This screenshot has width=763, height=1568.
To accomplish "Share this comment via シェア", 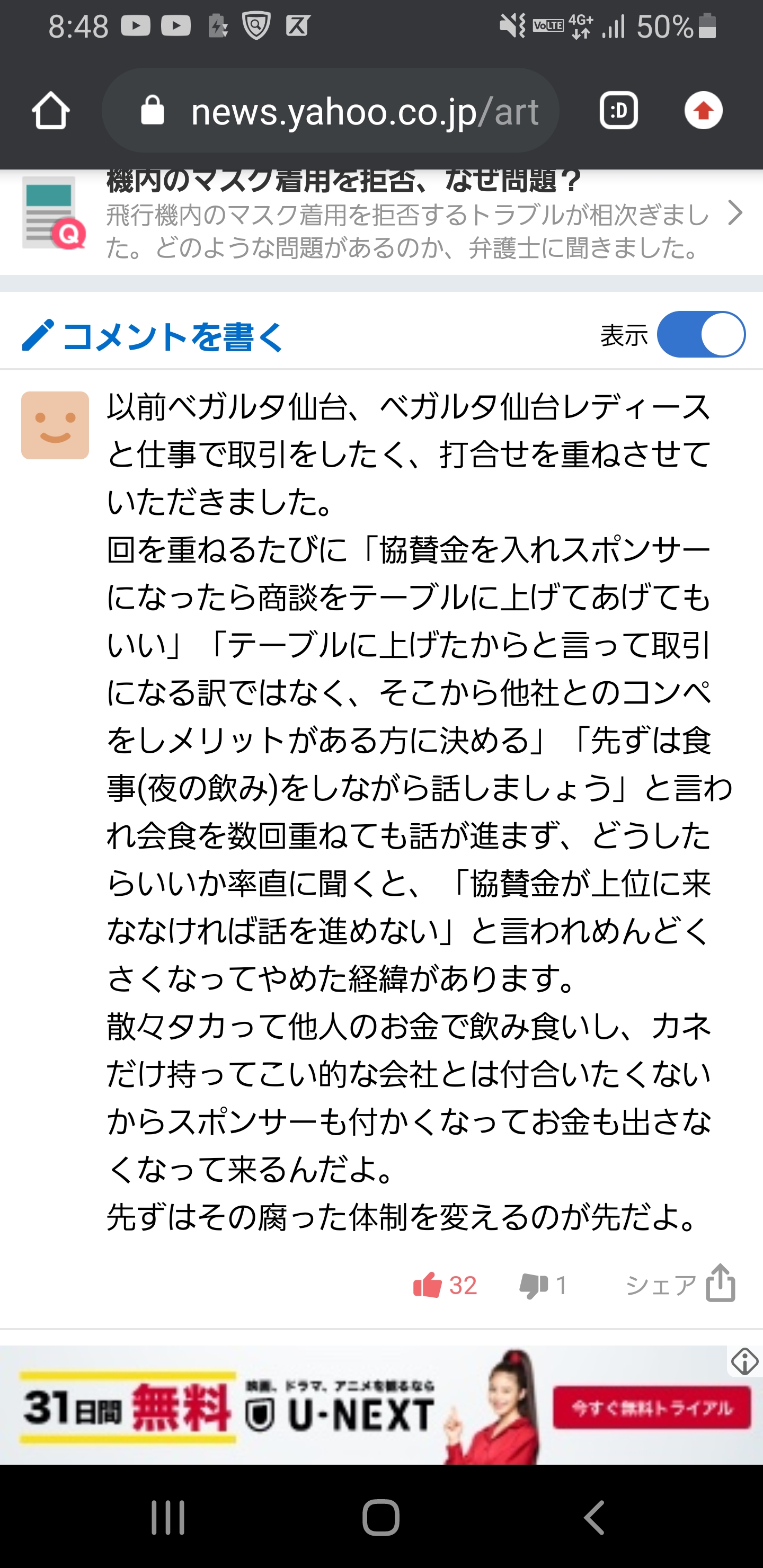I will click(681, 1285).
